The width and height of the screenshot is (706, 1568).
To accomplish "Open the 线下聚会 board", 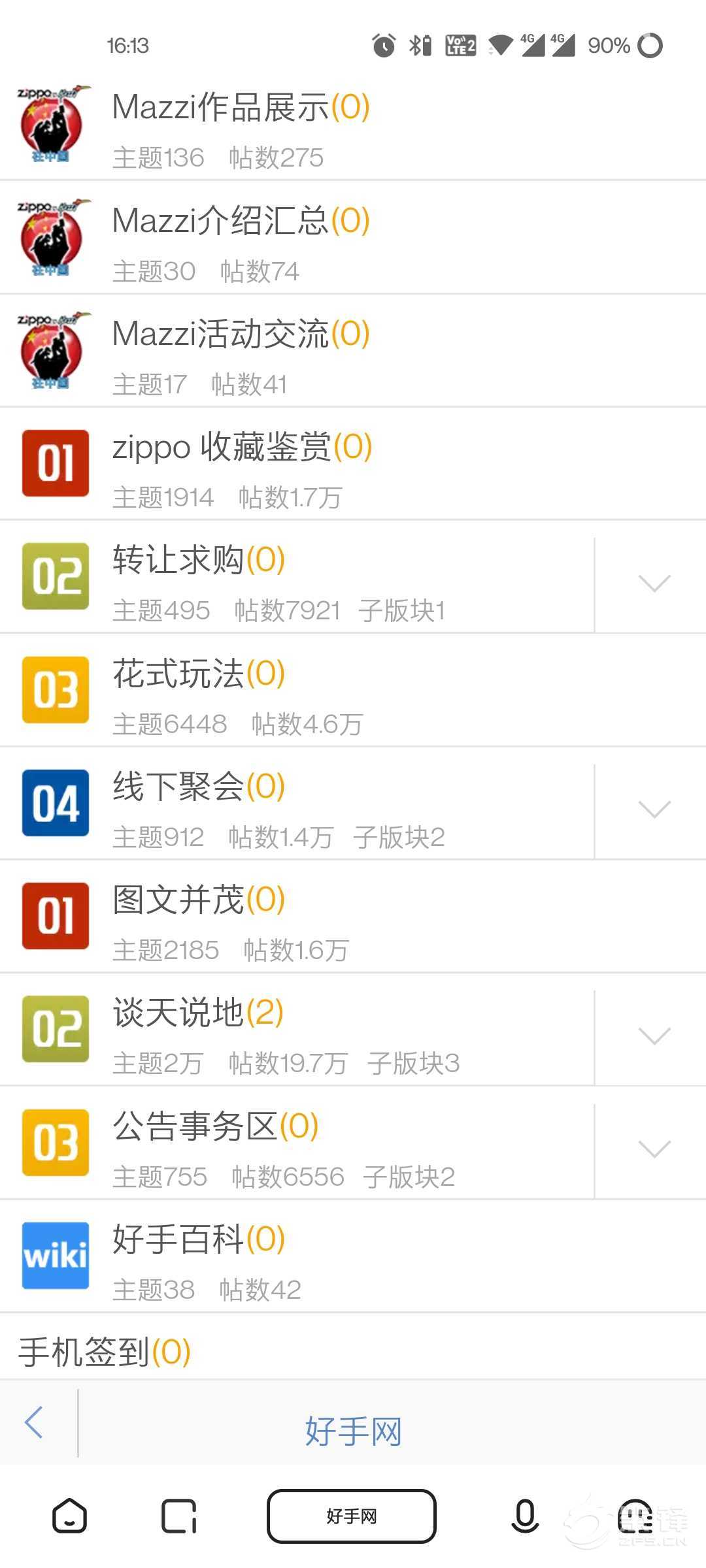I will [297, 804].
